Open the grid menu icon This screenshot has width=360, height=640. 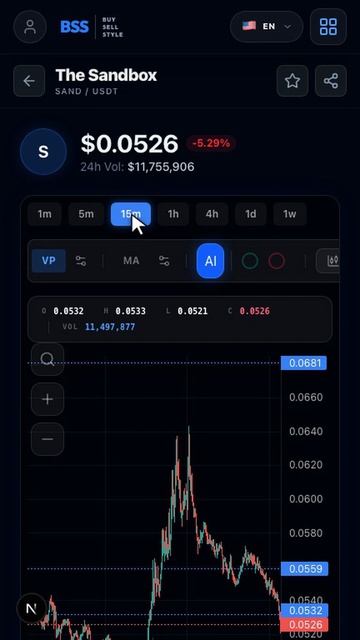point(328,27)
